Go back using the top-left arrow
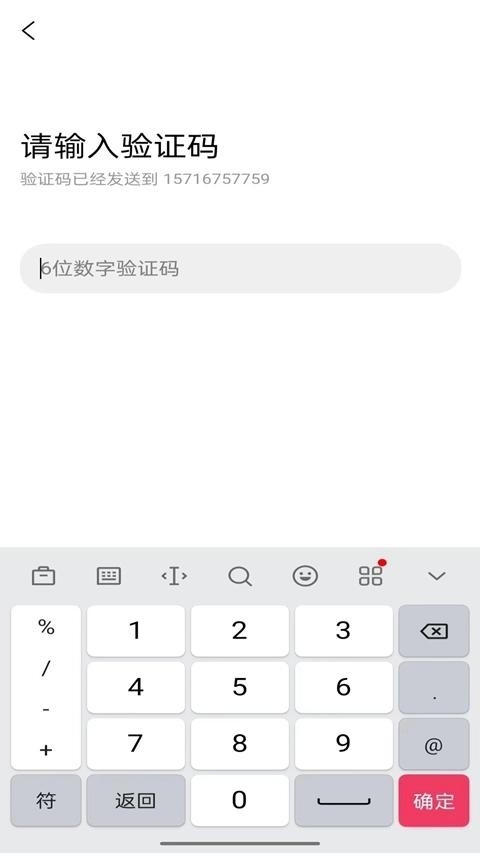The width and height of the screenshot is (480, 853). 29,30
